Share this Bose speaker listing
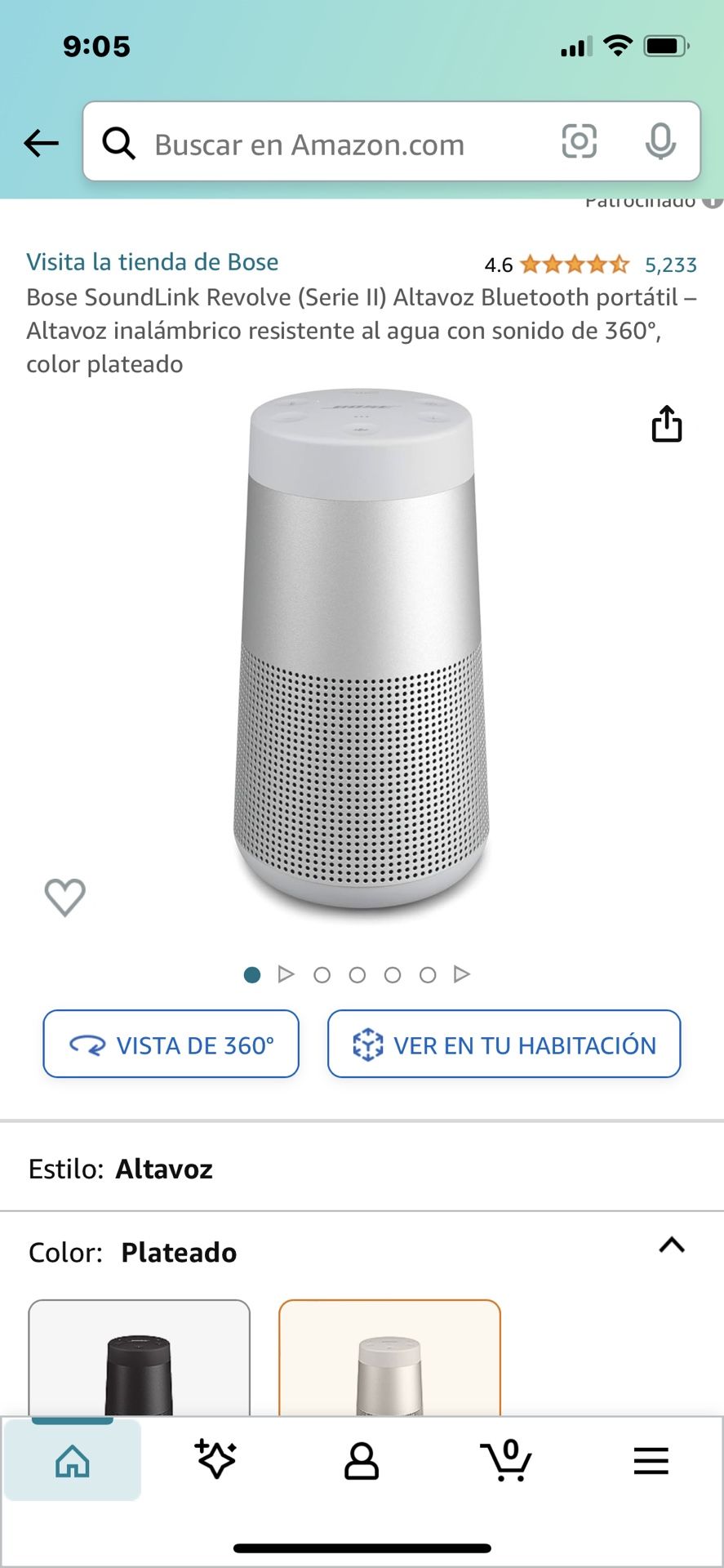 668,424
